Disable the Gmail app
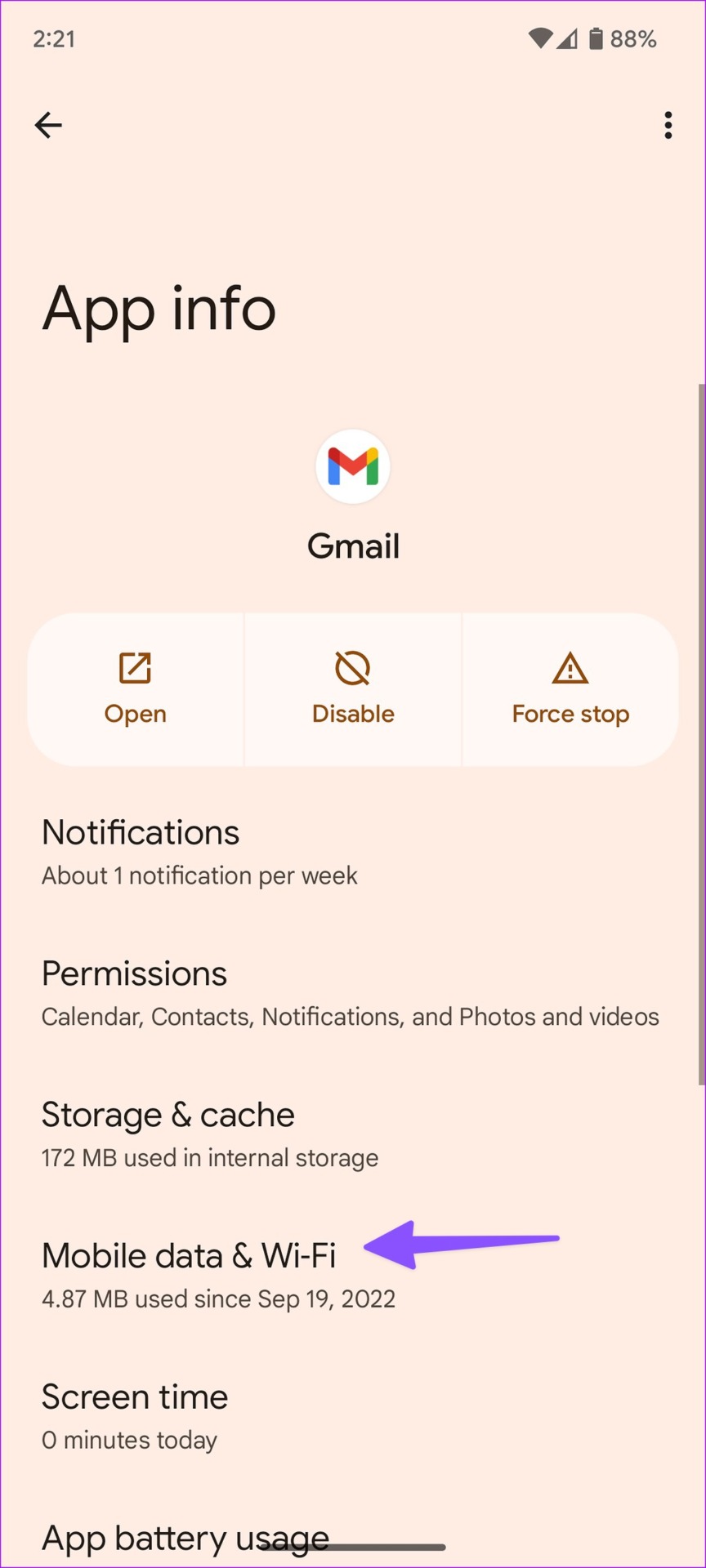This screenshot has width=706, height=1568. [x=353, y=690]
